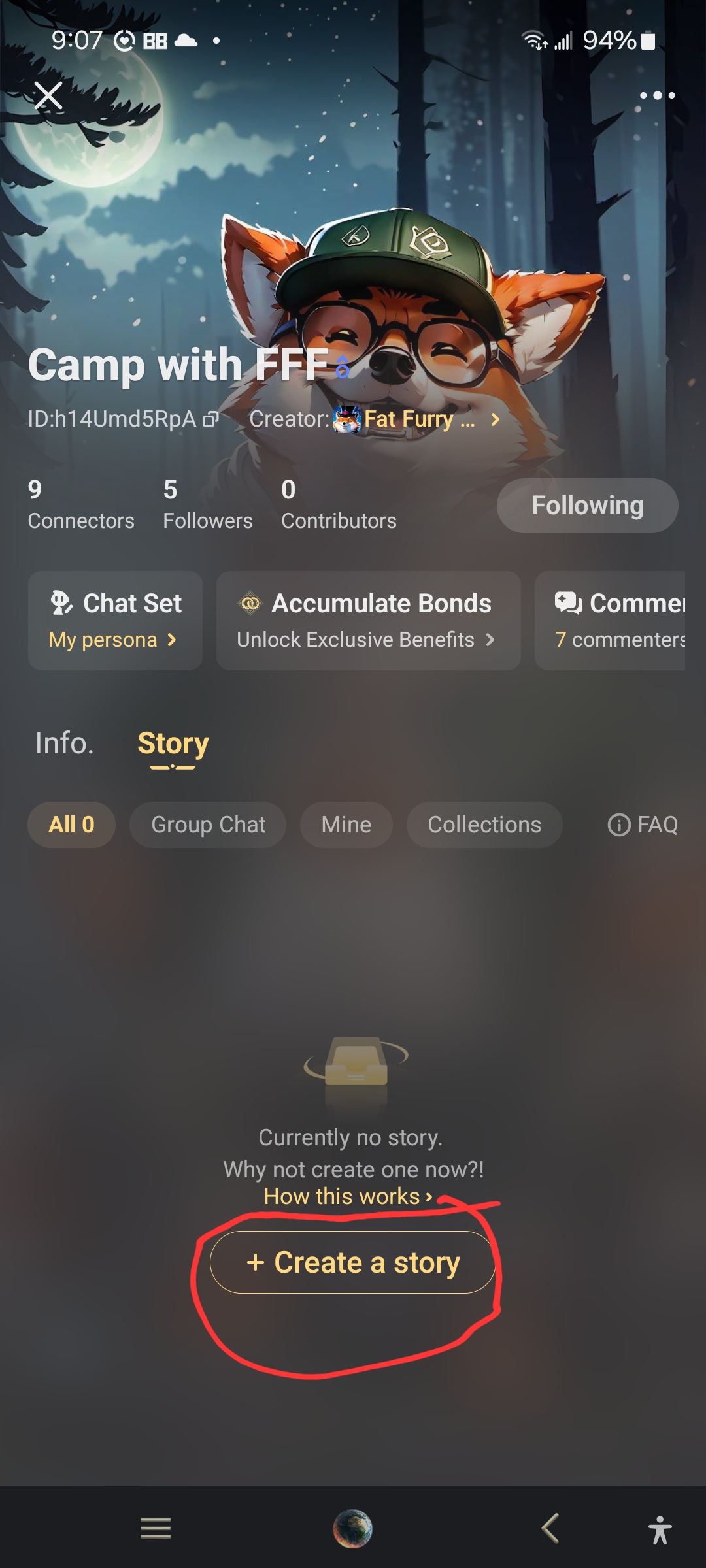View the Connectors count list

pyautogui.click(x=80, y=504)
